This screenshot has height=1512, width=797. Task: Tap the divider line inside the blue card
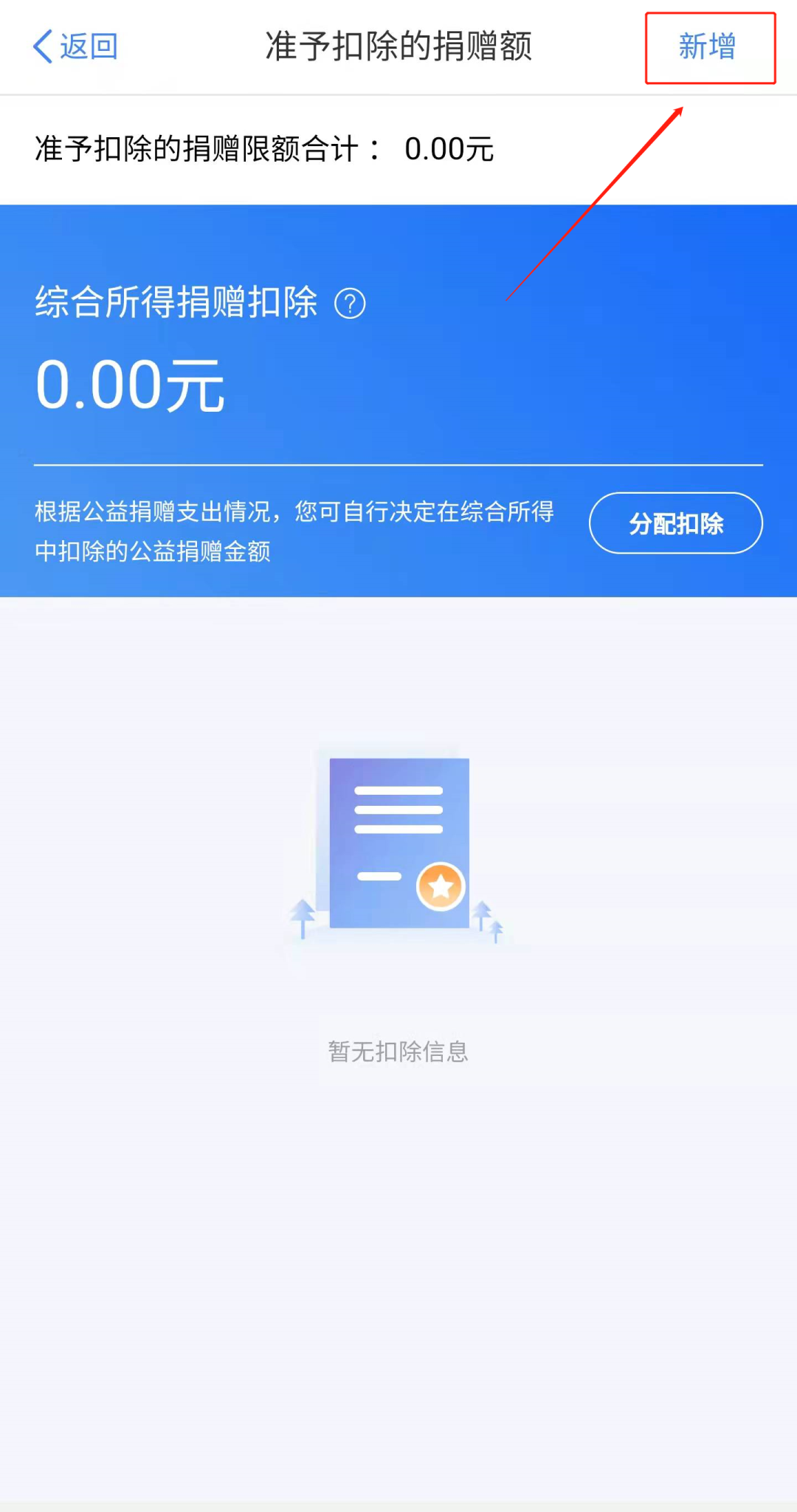coord(398,465)
